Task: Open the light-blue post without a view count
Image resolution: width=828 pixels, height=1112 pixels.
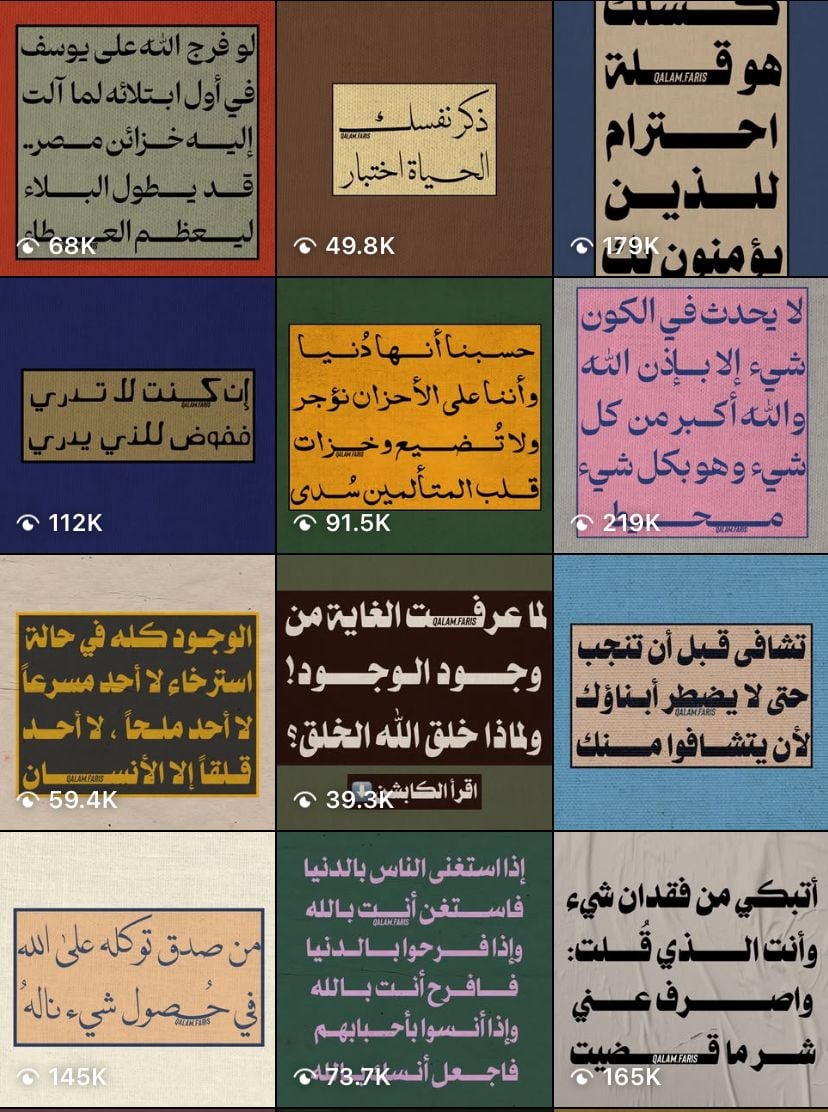Action: pyautogui.click(x=691, y=692)
